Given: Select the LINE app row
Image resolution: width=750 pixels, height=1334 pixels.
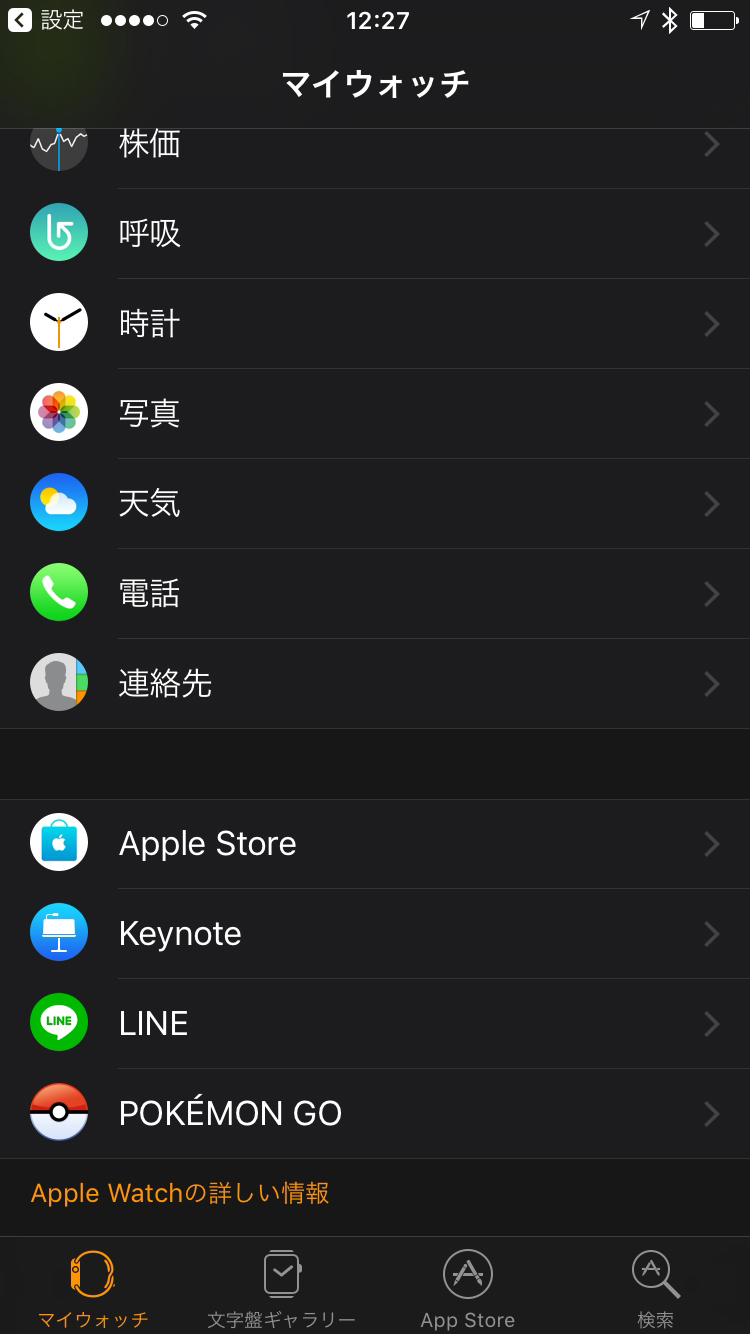Looking at the screenshot, I should 375,1024.
